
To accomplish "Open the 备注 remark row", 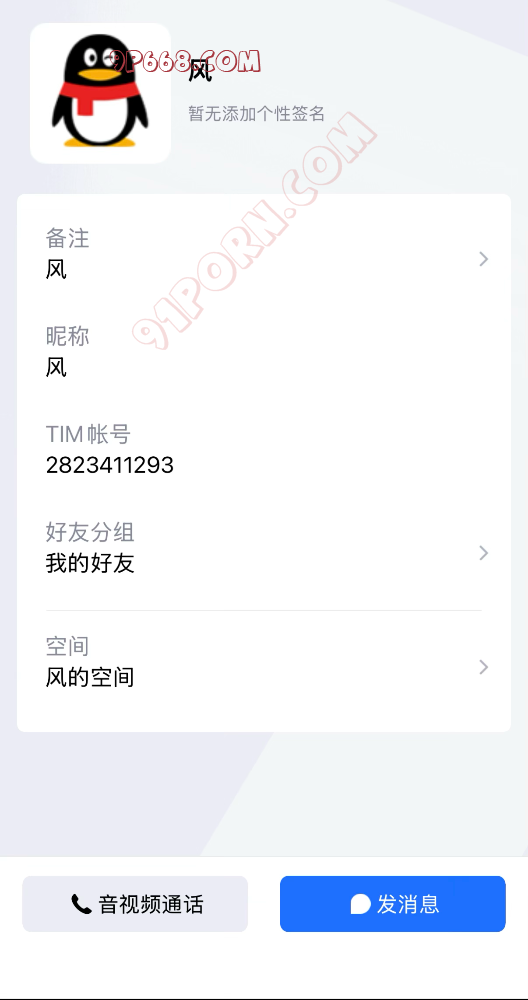I will [x=263, y=254].
